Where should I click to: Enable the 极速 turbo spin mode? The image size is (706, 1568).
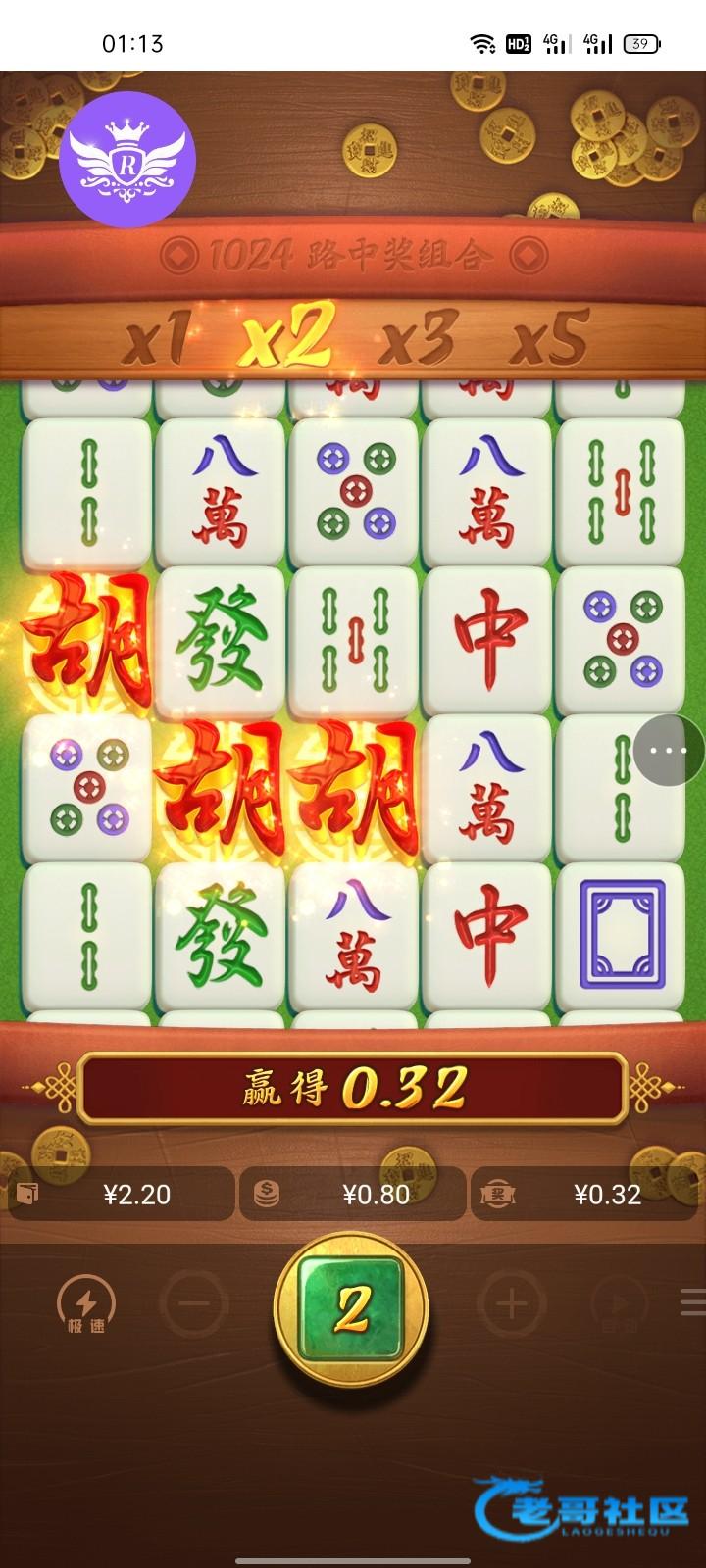click(86, 1304)
